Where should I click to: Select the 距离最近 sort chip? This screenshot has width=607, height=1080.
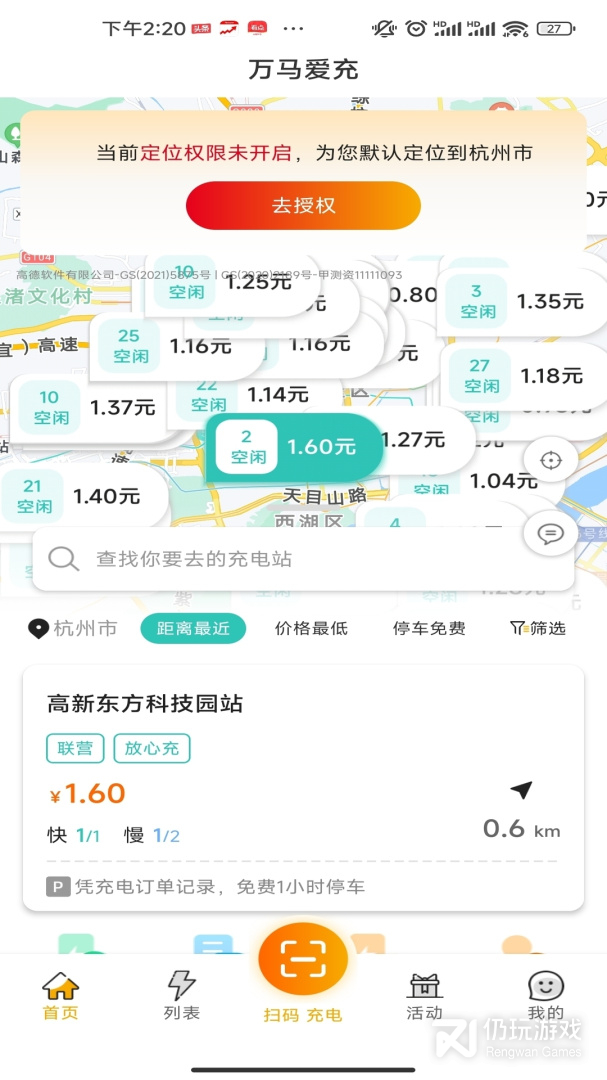(193, 628)
